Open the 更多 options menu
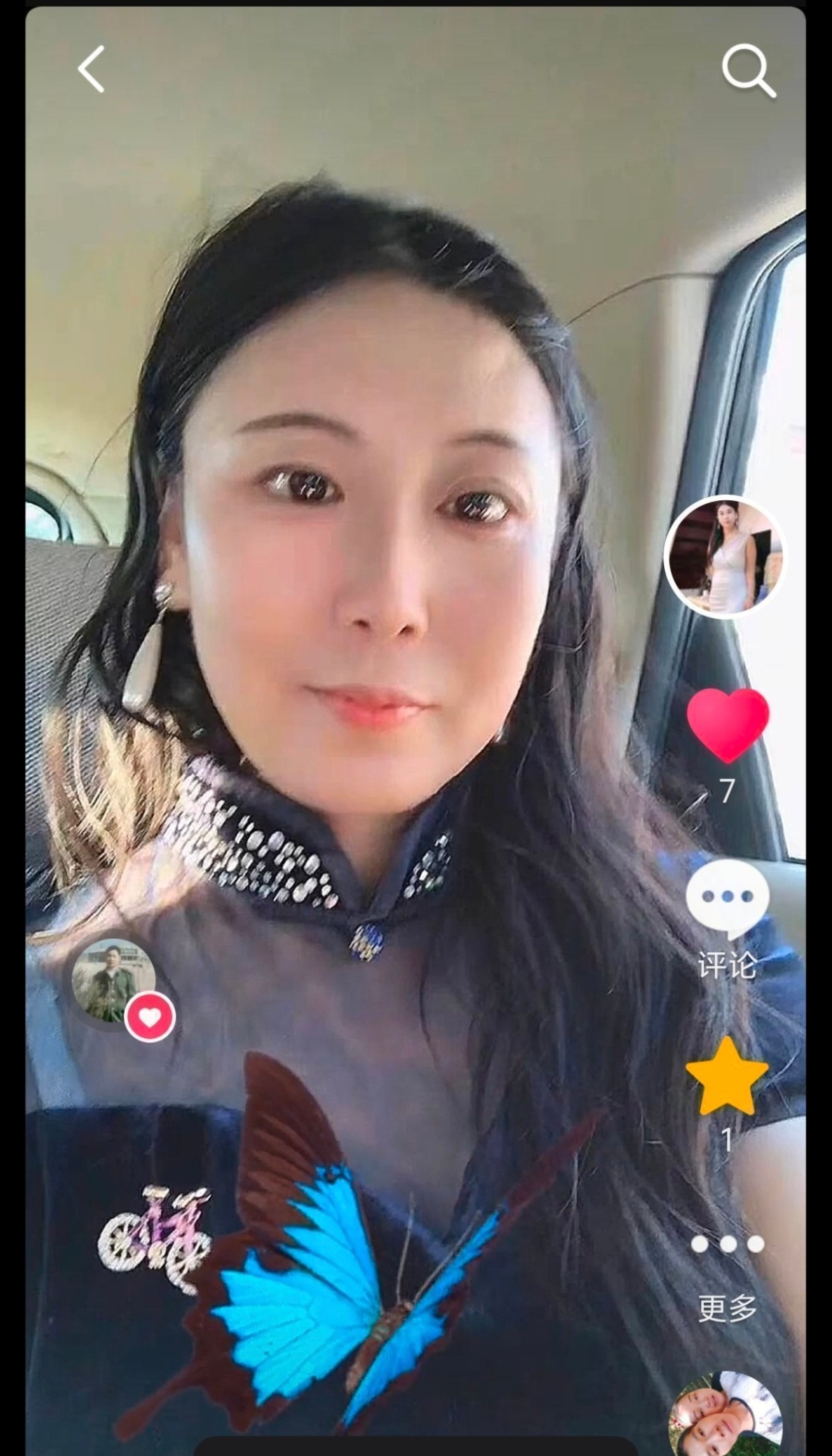832x1456 pixels. (x=727, y=1245)
